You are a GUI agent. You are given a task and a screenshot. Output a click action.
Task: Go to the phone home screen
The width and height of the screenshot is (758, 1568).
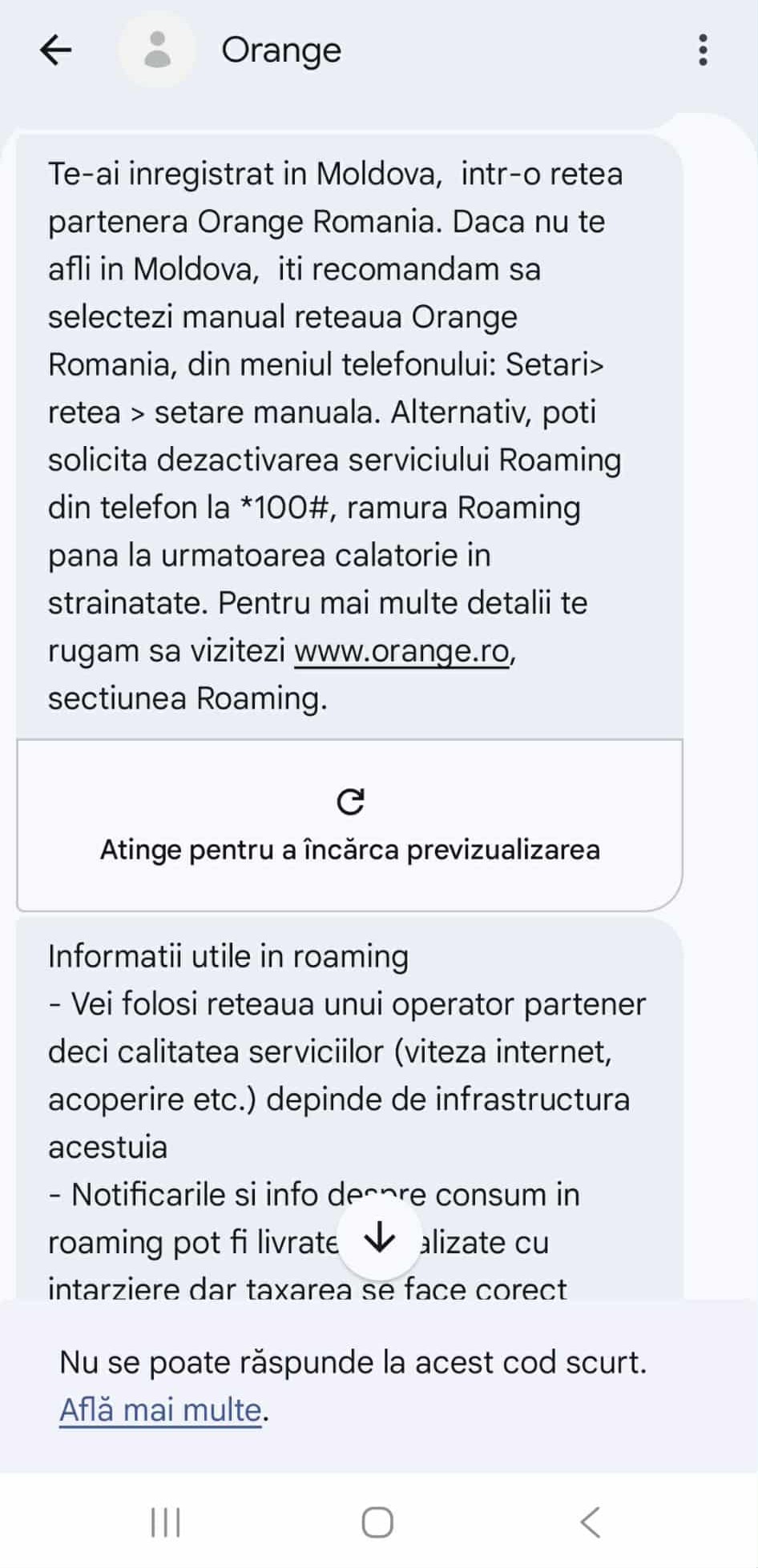tap(377, 1522)
